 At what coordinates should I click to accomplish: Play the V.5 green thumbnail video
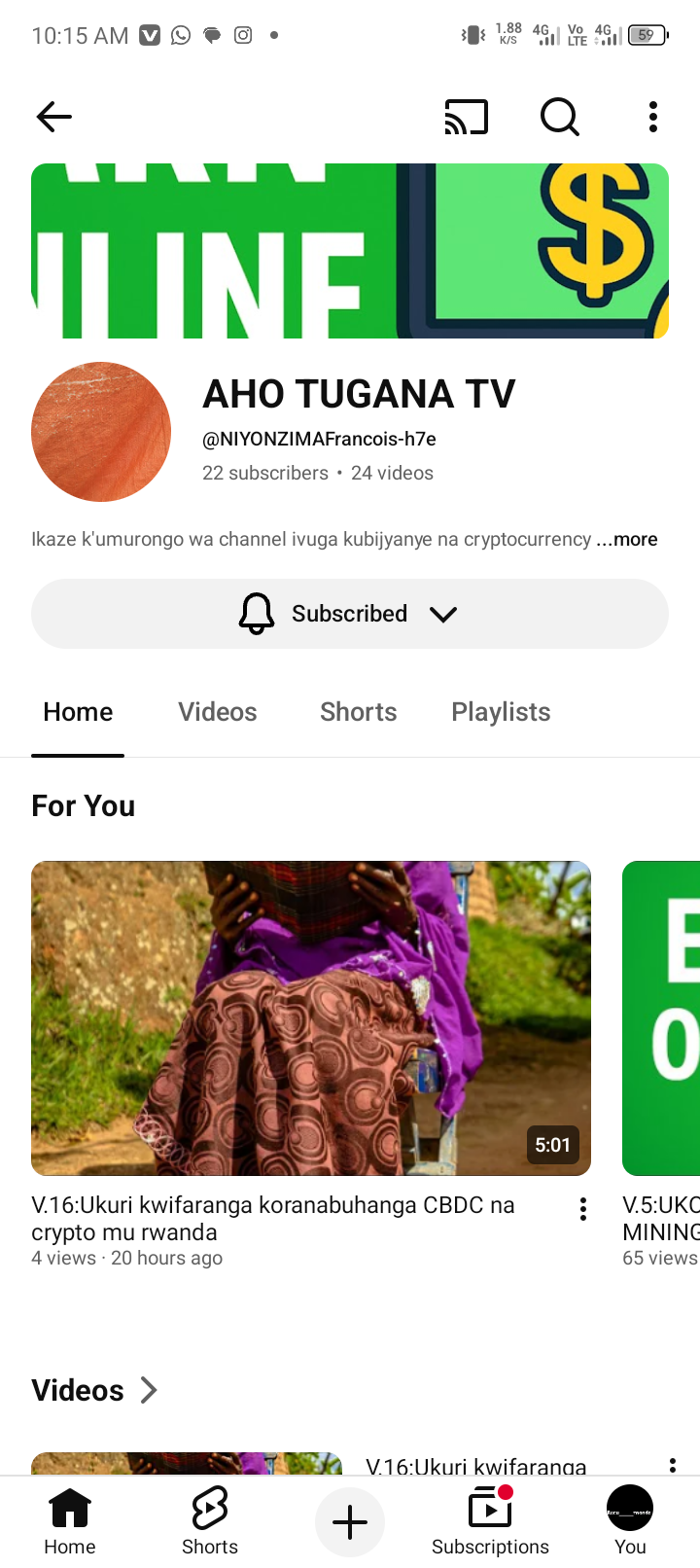(663, 1017)
